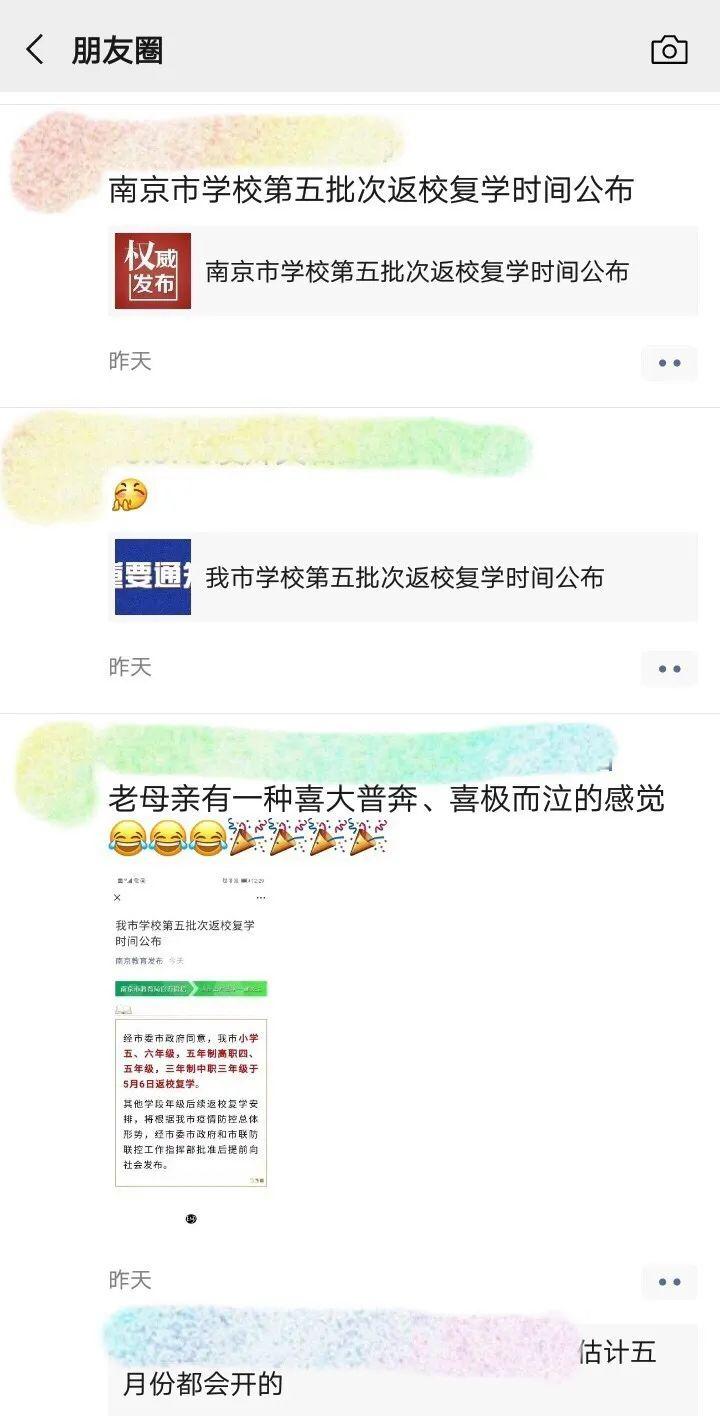The width and height of the screenshot is (720, 1419).
Task: Go back from the 朋友圈 Moments feed
Action: coord(35,49)
